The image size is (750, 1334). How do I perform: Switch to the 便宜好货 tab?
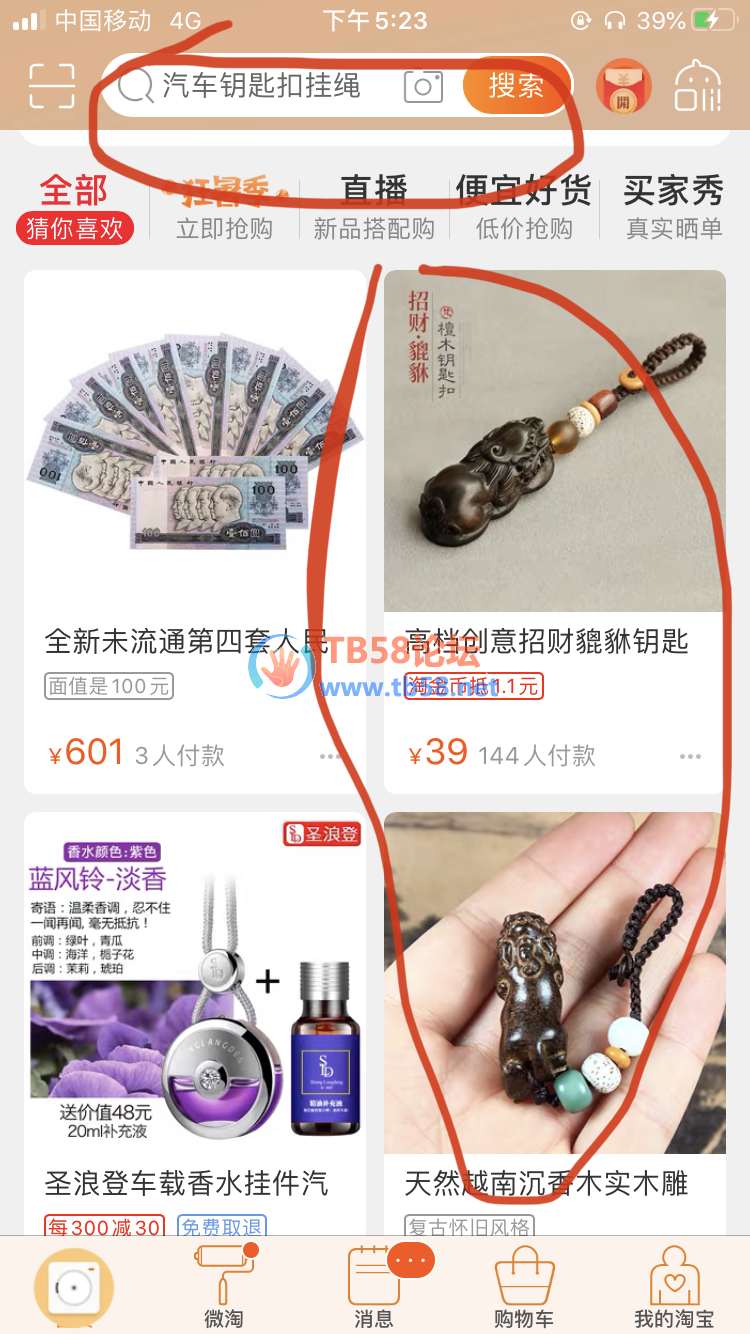524,208
